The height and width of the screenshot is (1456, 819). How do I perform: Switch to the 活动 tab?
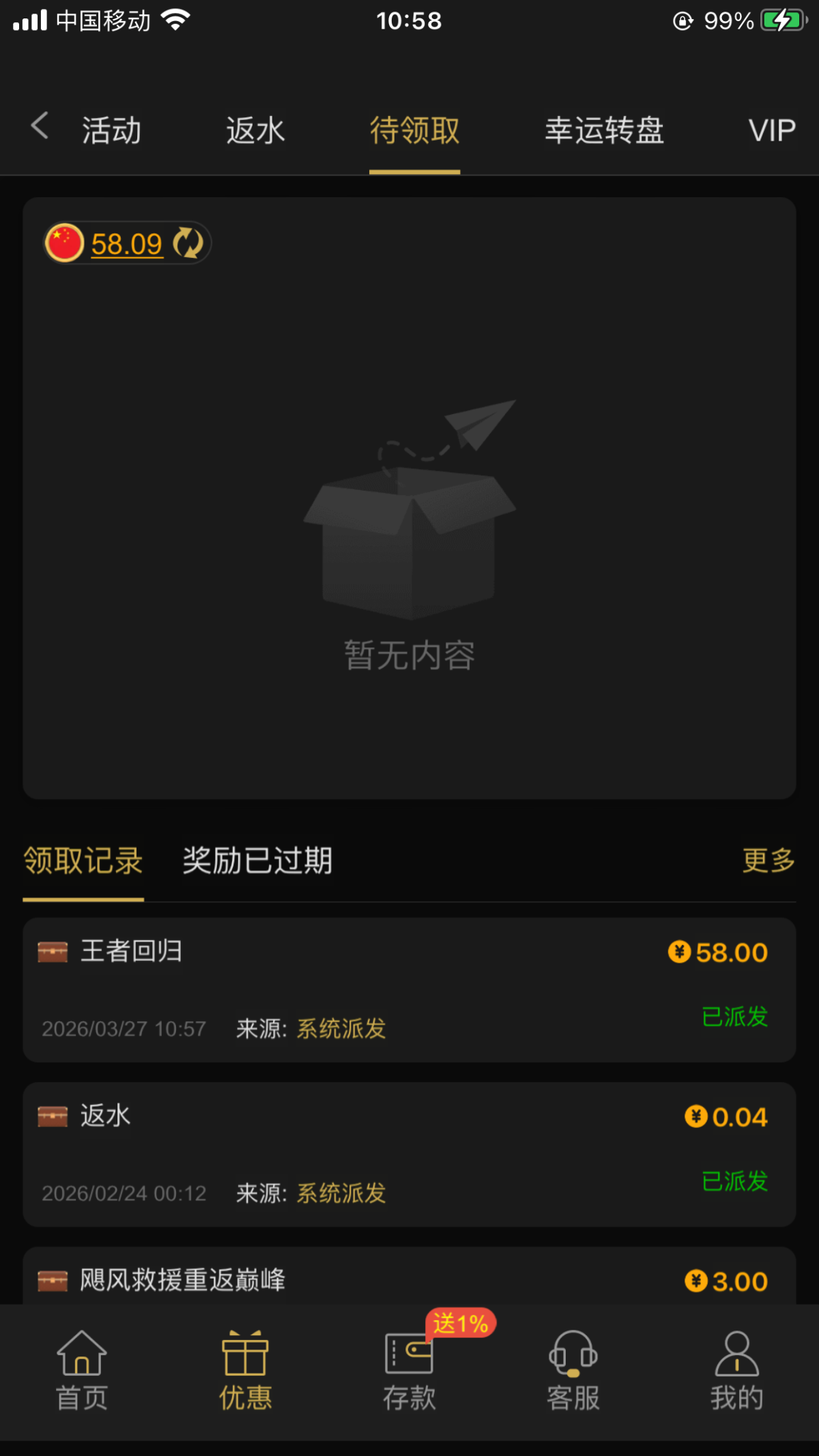coord(111,130)
